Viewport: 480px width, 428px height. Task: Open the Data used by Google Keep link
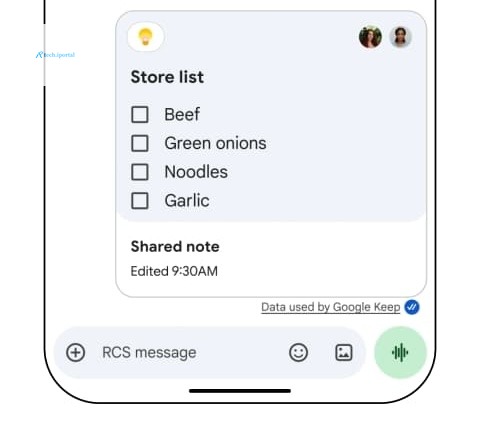coord(330,307)
